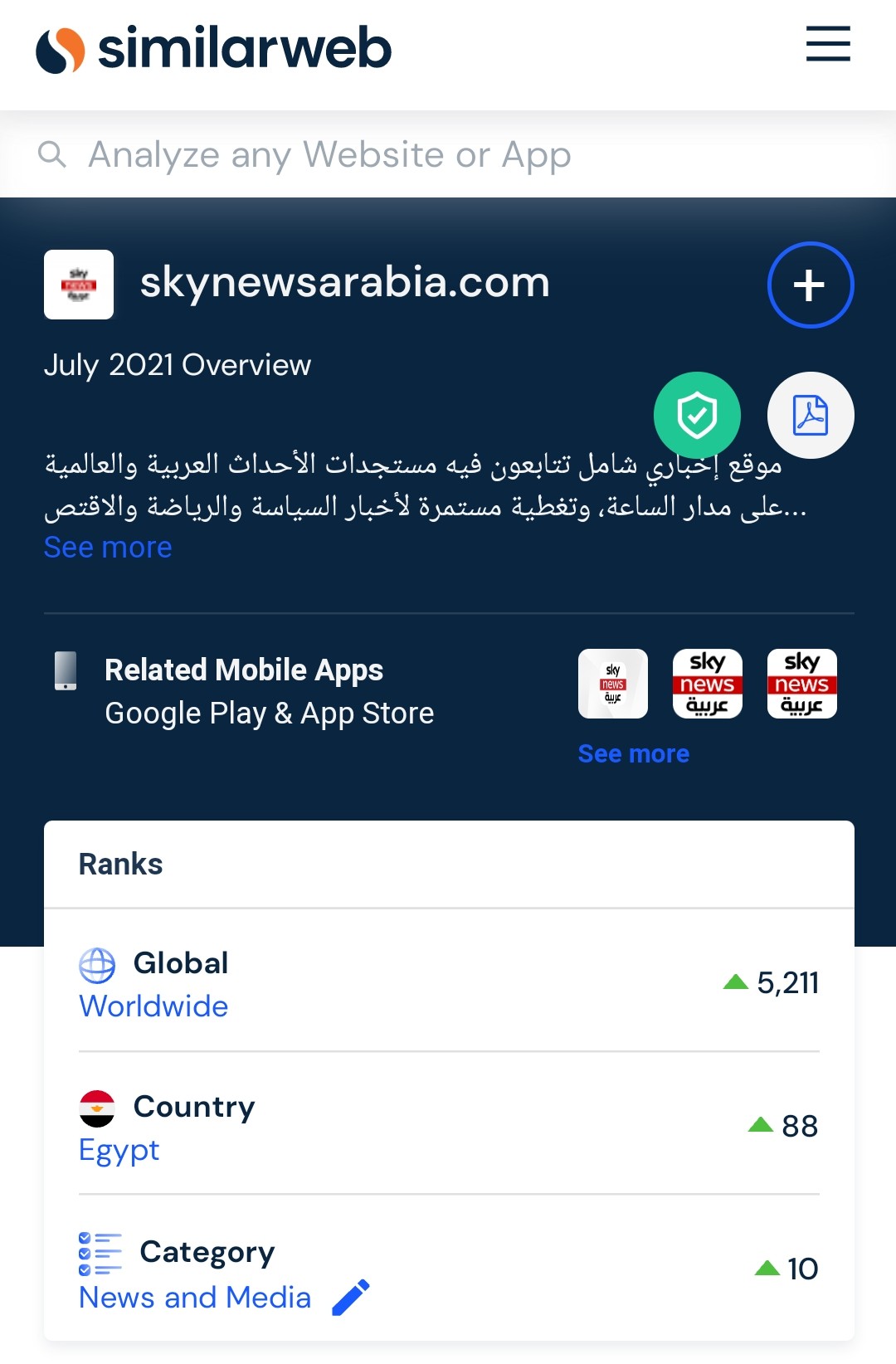Go to the Similarweb home logo
Image resolution: width=896 pixels, height=1364 pixels.
[x=213, y=49]
